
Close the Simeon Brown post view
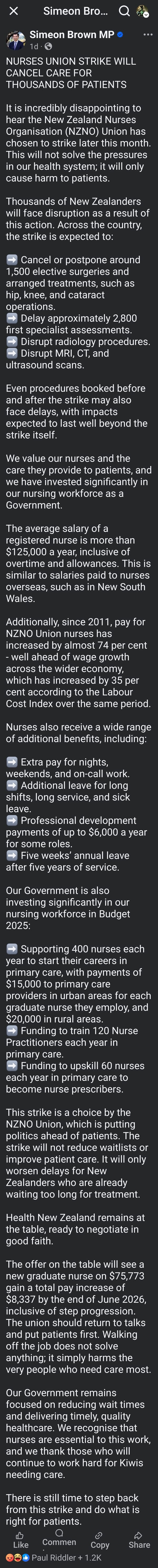pyautogui.click(x=13, y=11)
